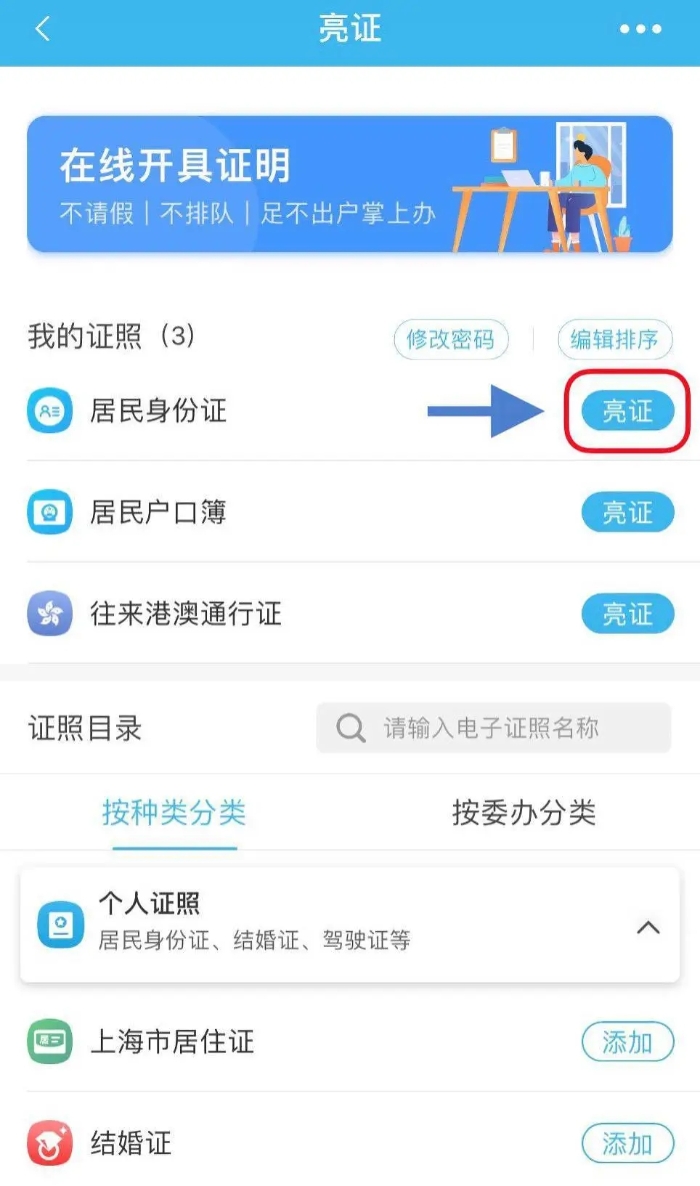Open the 在线开具证明 banner
This screenshot has width=700, height=1186.
tap(349, 184)
